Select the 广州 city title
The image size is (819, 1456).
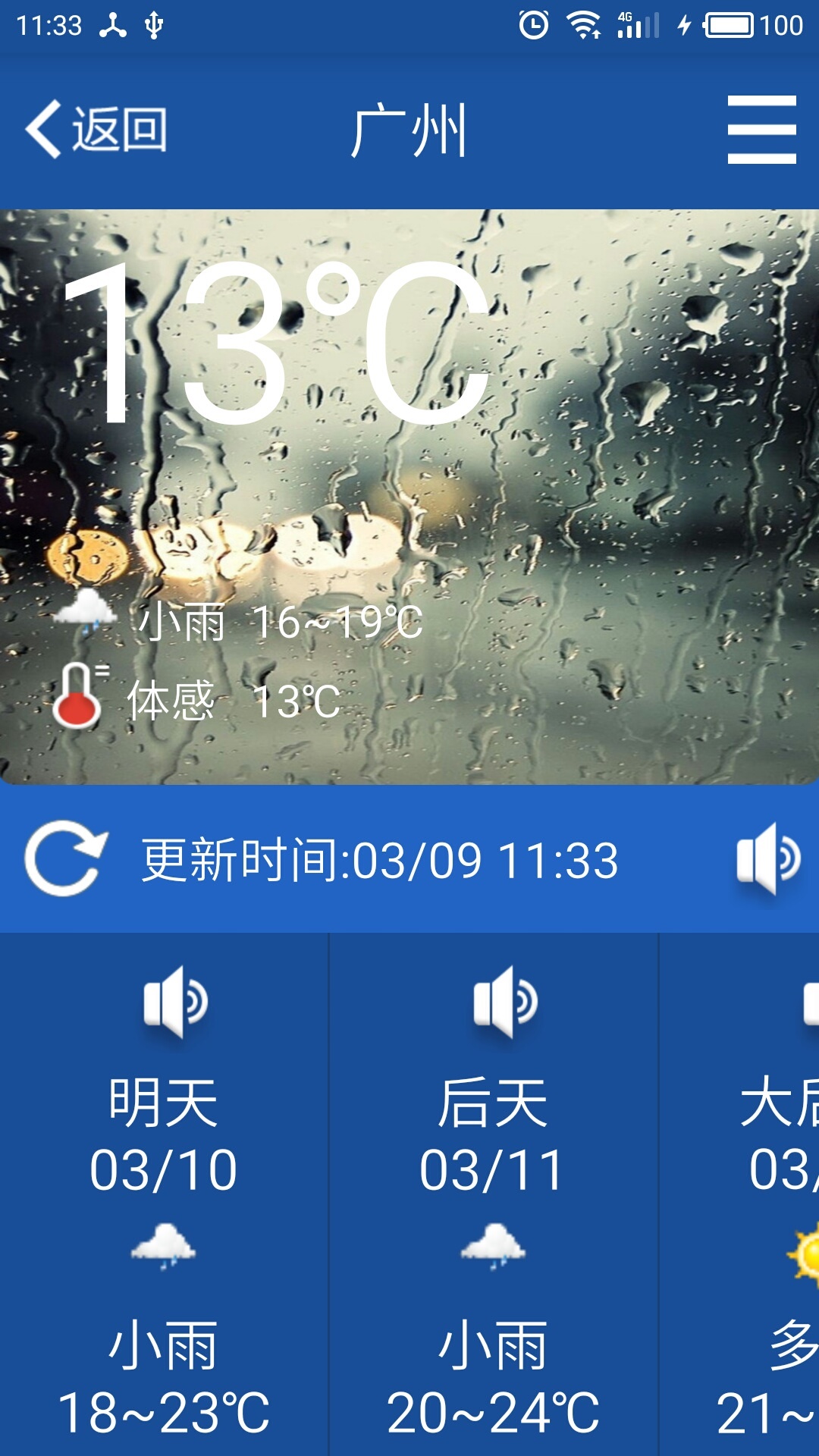[x=409, y=129]
